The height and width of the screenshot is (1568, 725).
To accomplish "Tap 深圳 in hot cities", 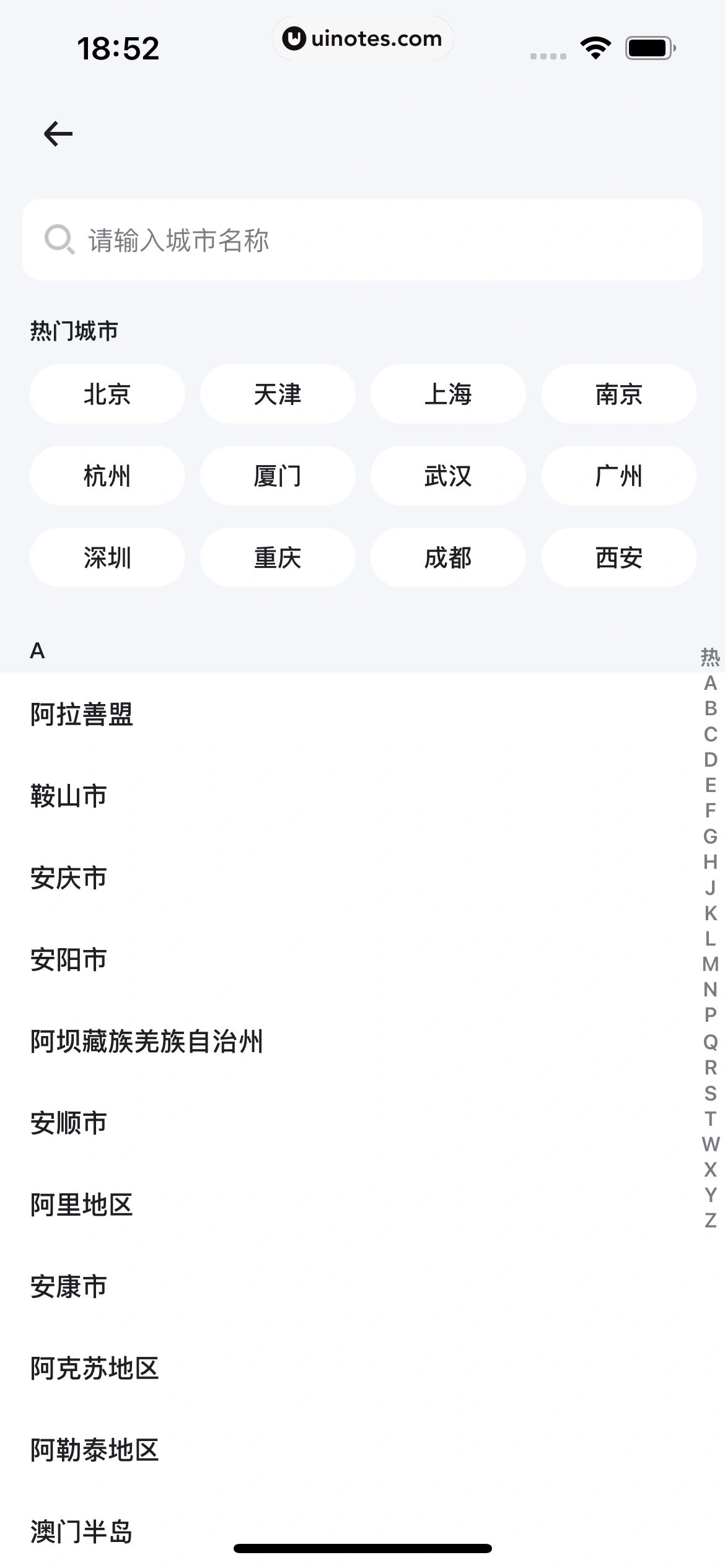I will pos(107,557).
